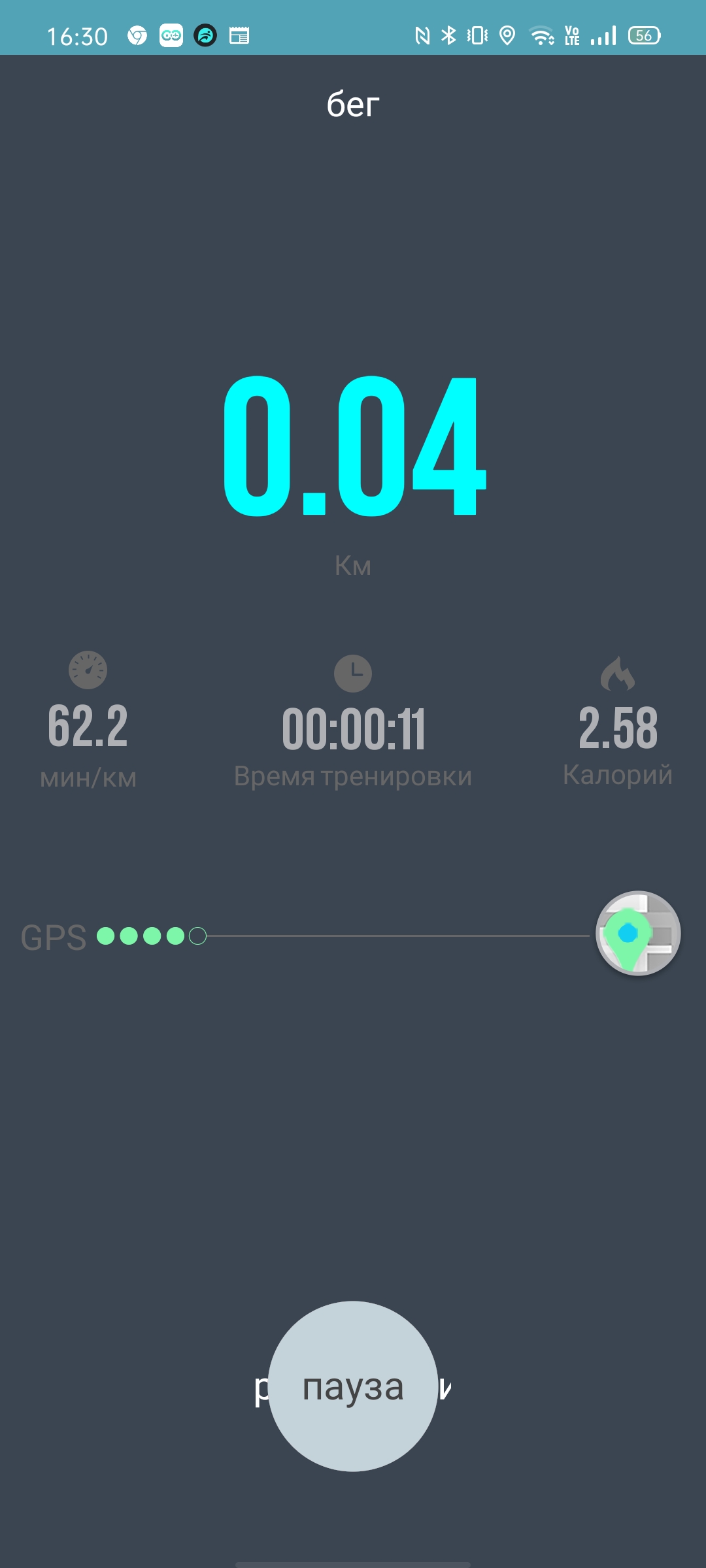Open the map location button
Screen dimensions: 706x1568
point(637,933)
